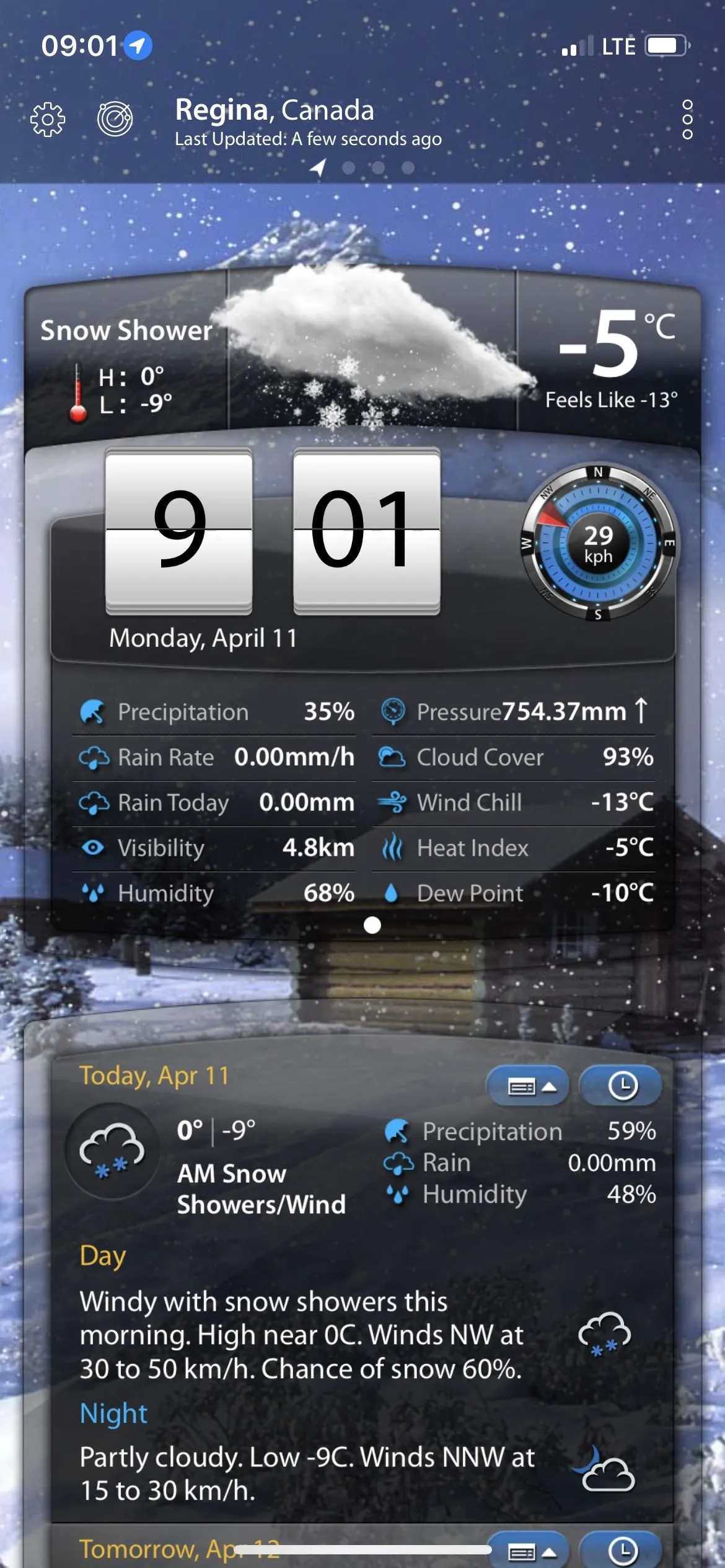Image resolution: width=725 pixels, height=1568 pixels.
Task: Show hourly forecast for tomorrow
Action: [x=622, y=1551]
